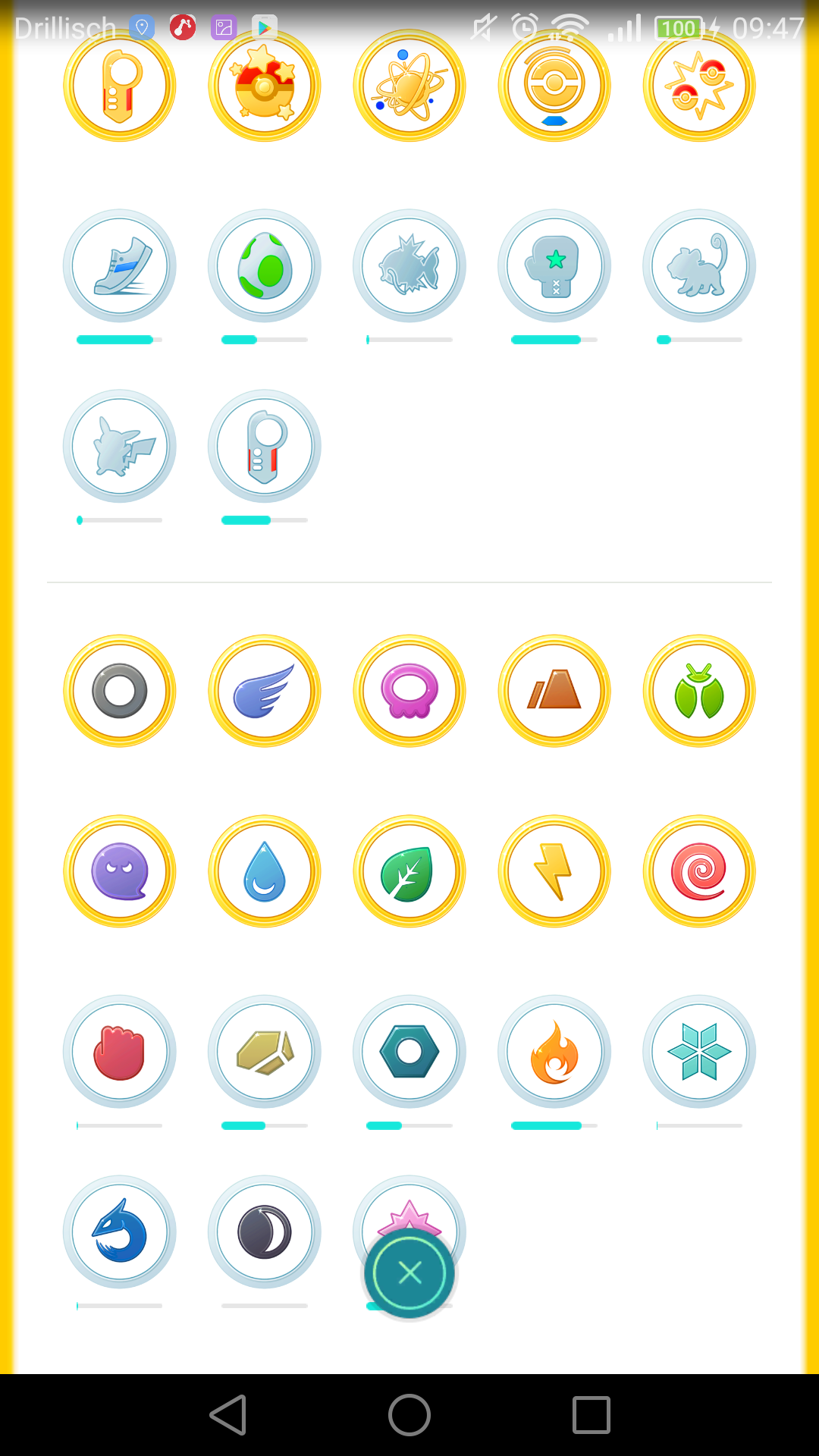This screenshot has height=1456, width=819.
Task: Open the green spotted egg medal
Action: [265, 266]
